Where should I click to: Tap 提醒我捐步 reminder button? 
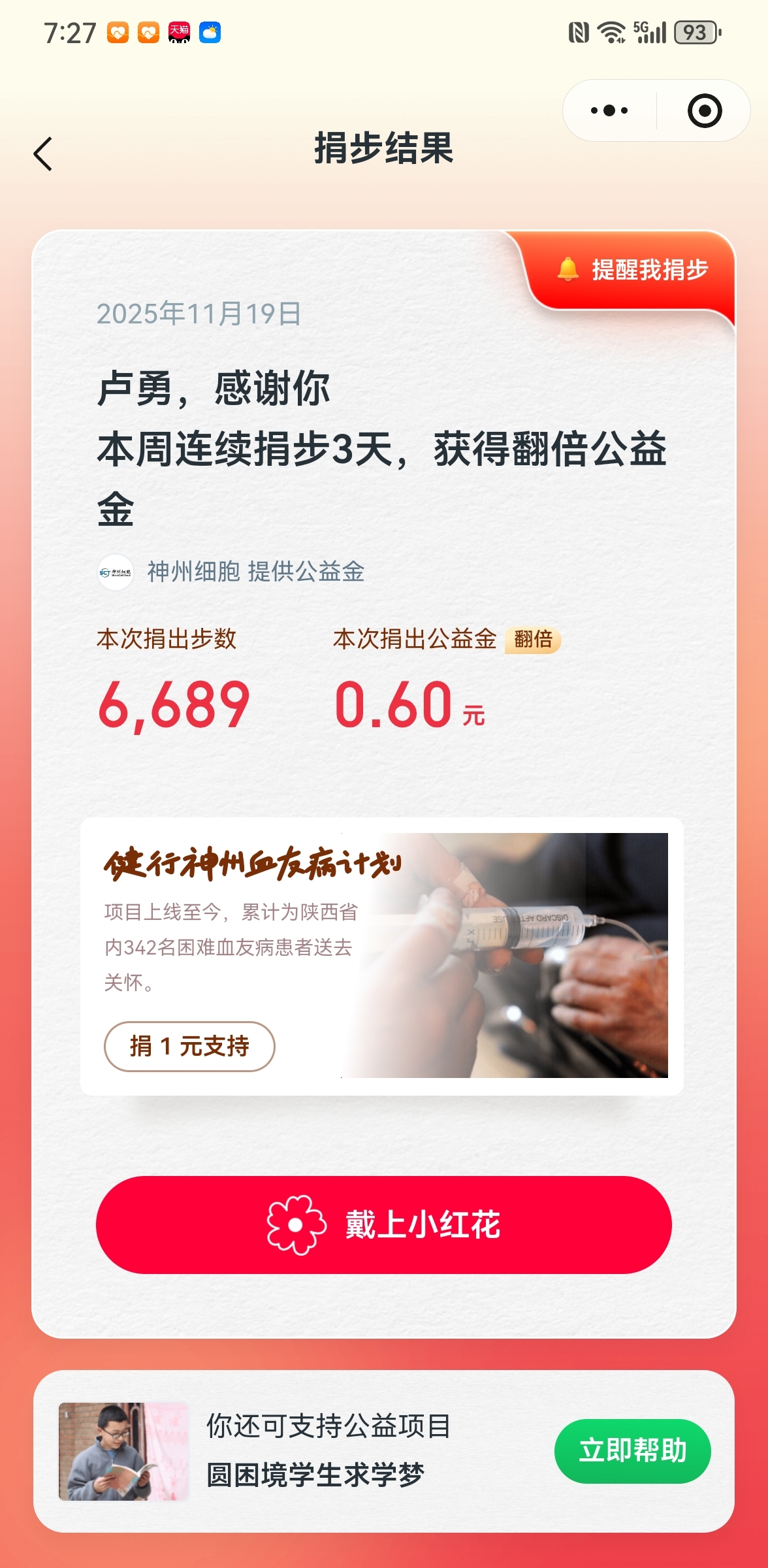point(633,270)
